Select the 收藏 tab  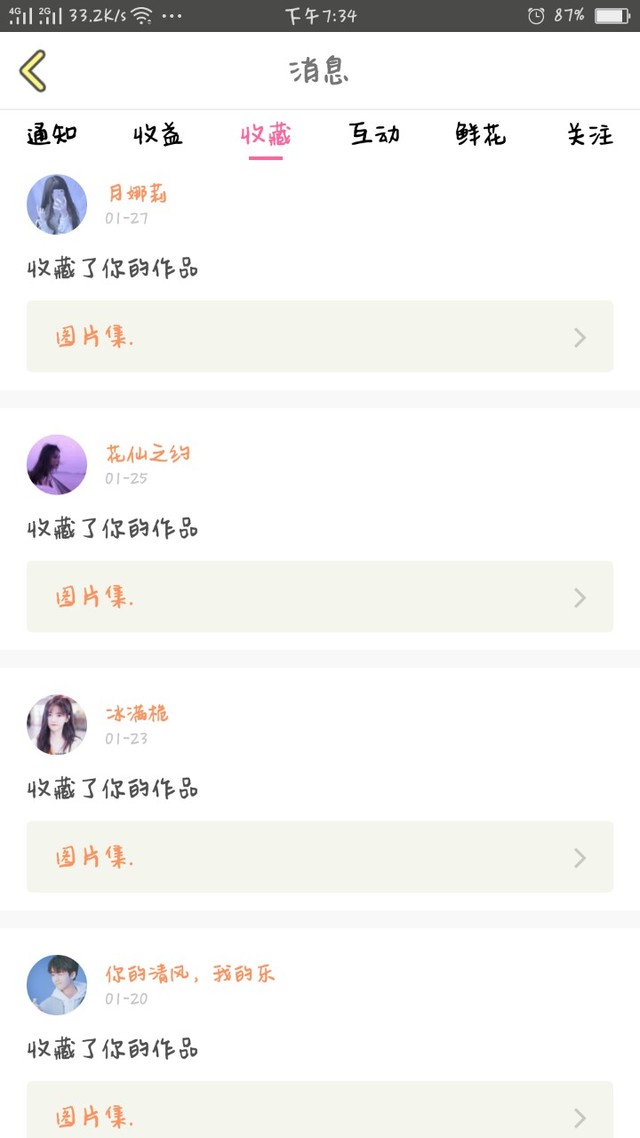click(265, 135)
